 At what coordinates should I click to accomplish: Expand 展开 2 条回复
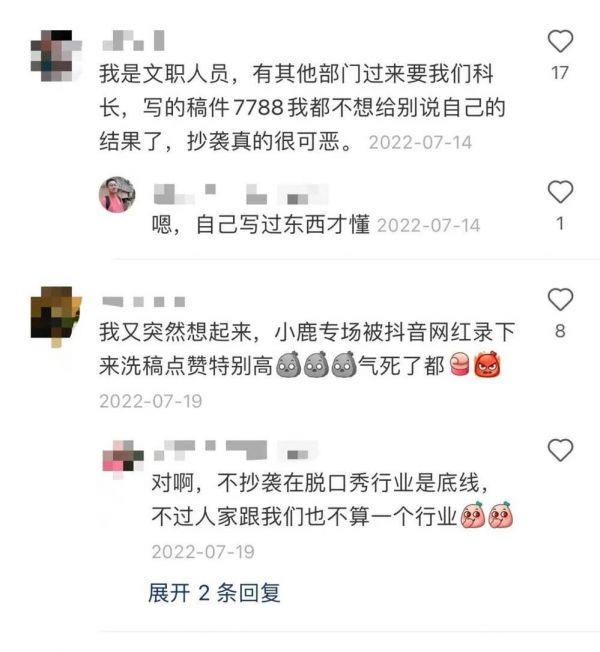[x=214, y=592]
